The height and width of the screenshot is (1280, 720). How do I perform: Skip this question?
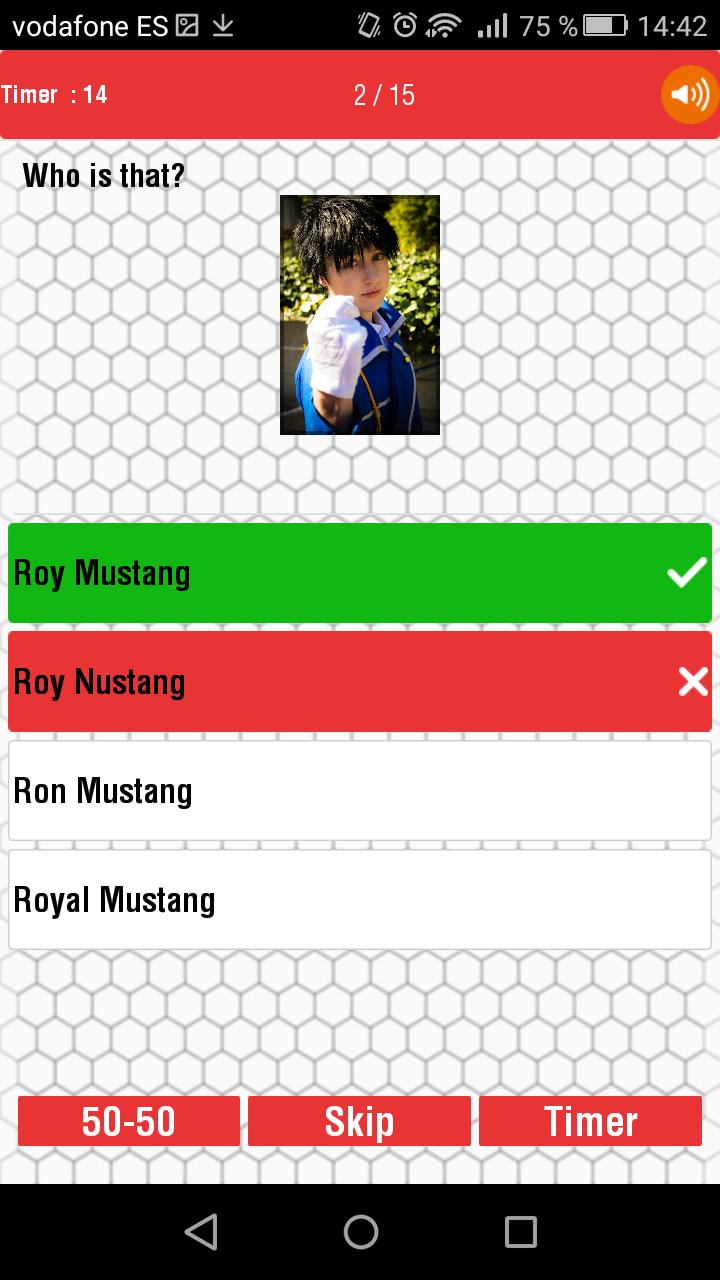point(359,1121)
